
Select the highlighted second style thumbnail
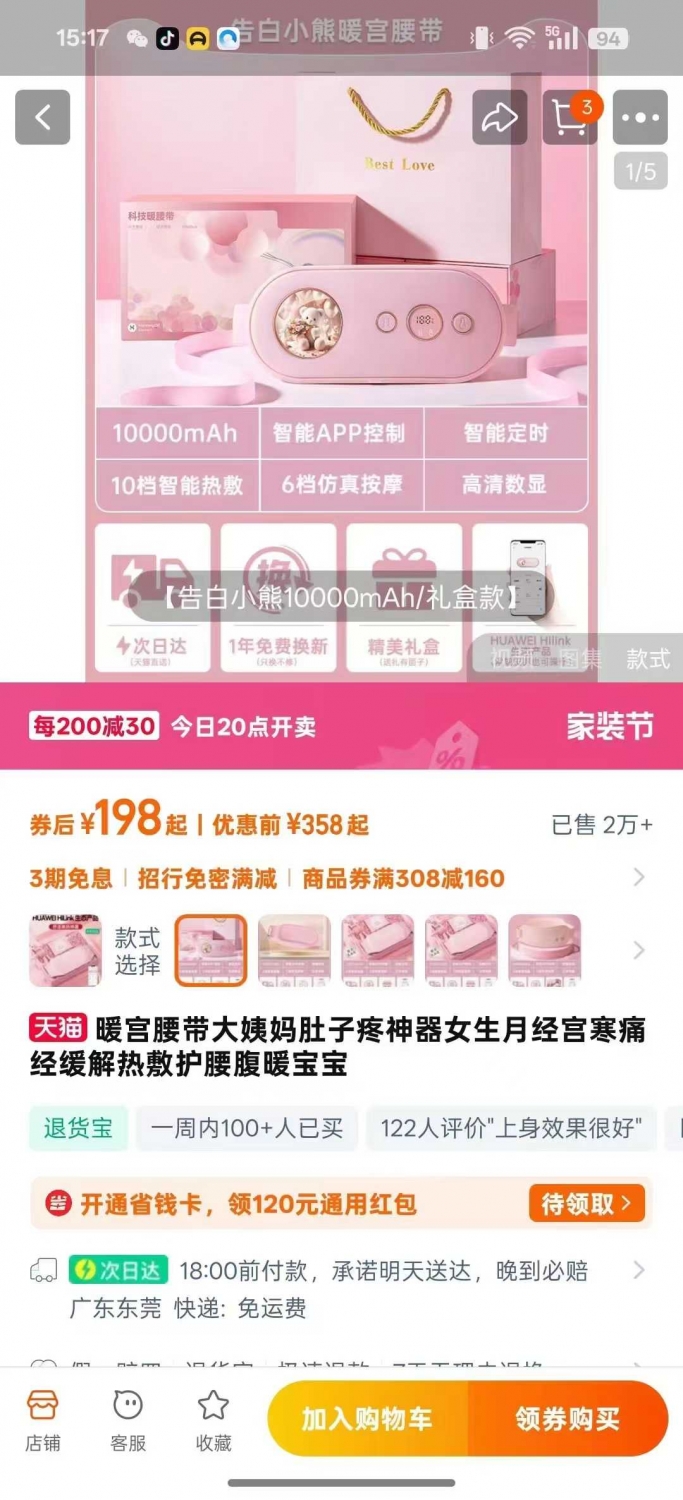[x=211, y=950]
